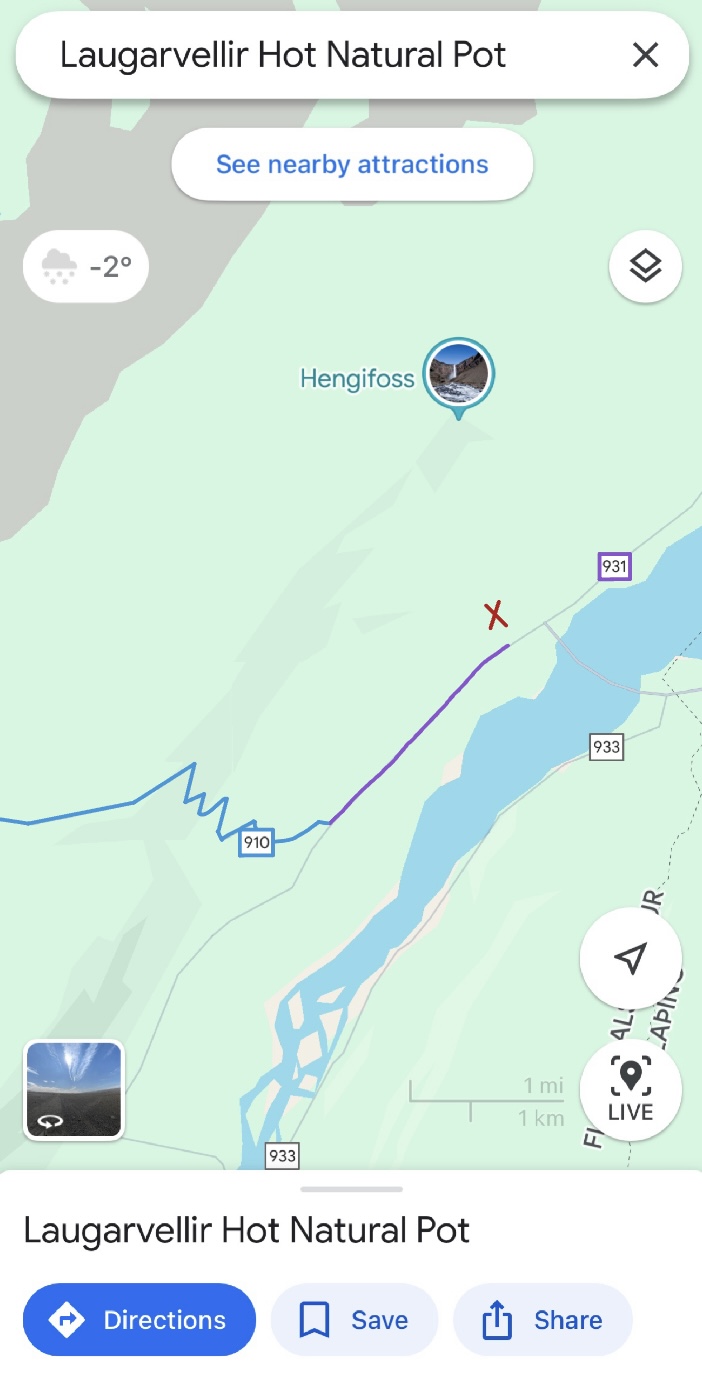Get directions to Laugarvellir Hot Natural Pot
This screenshot has width=702, height=1377.
(x=140, y=1320)
